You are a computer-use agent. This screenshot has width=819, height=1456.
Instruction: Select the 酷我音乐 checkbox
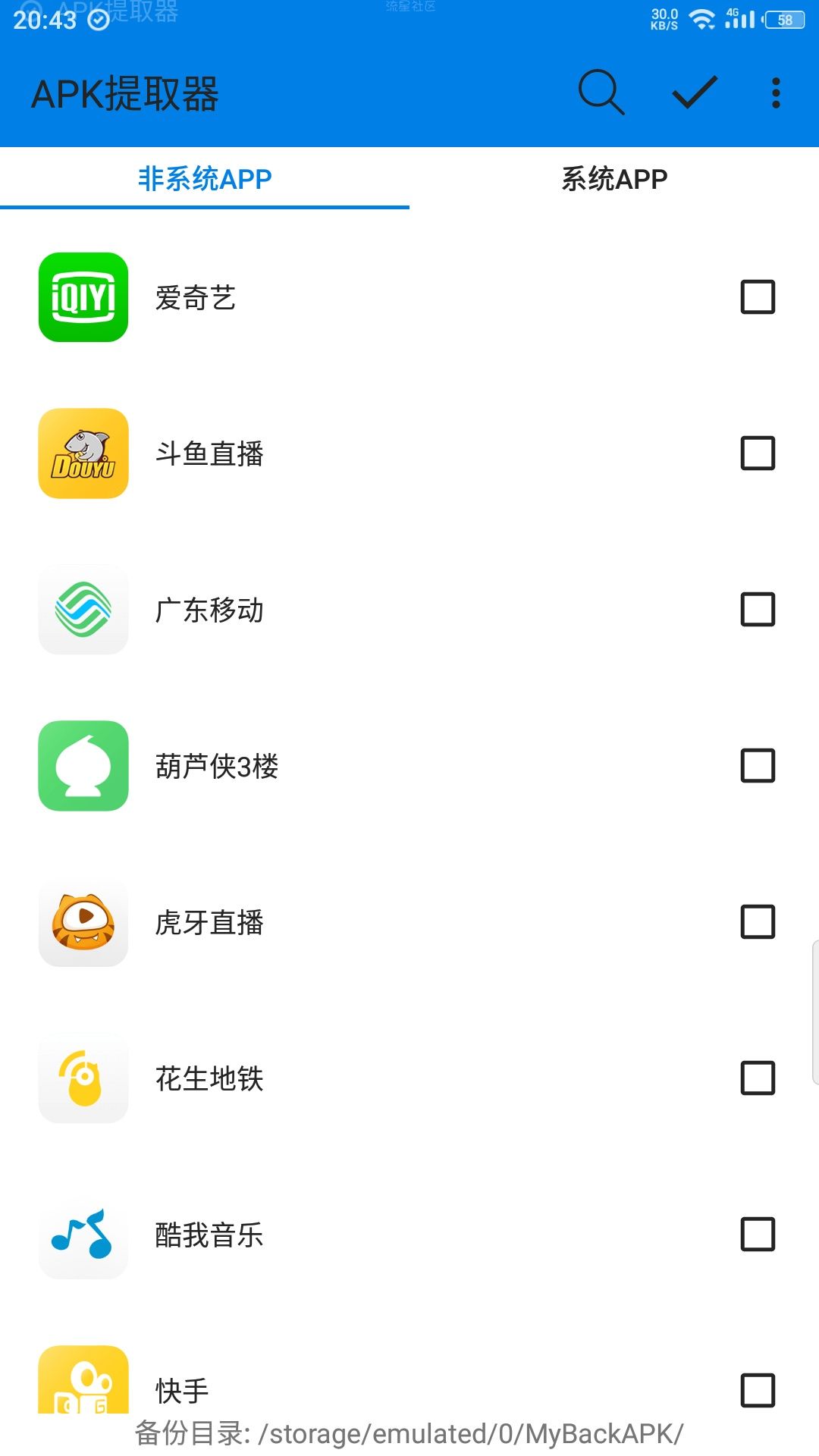758,1235
